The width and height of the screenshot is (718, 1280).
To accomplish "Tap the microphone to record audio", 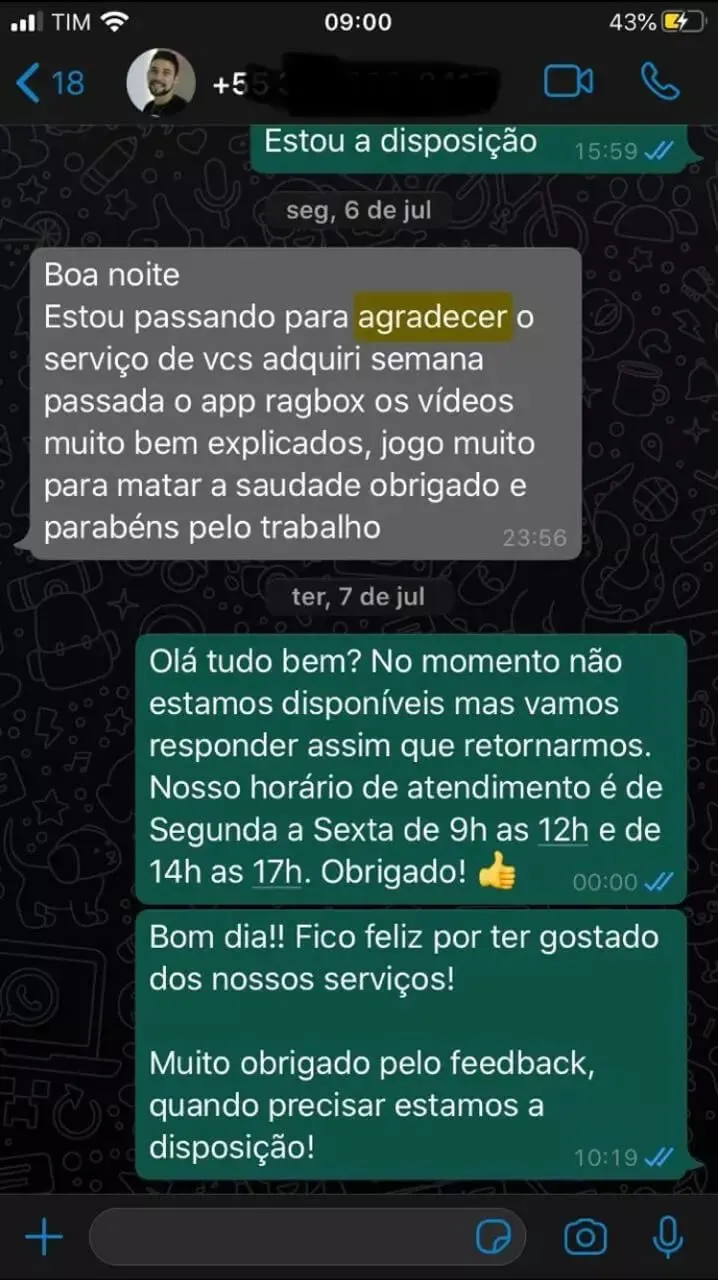I will [x=667, y=1238].
